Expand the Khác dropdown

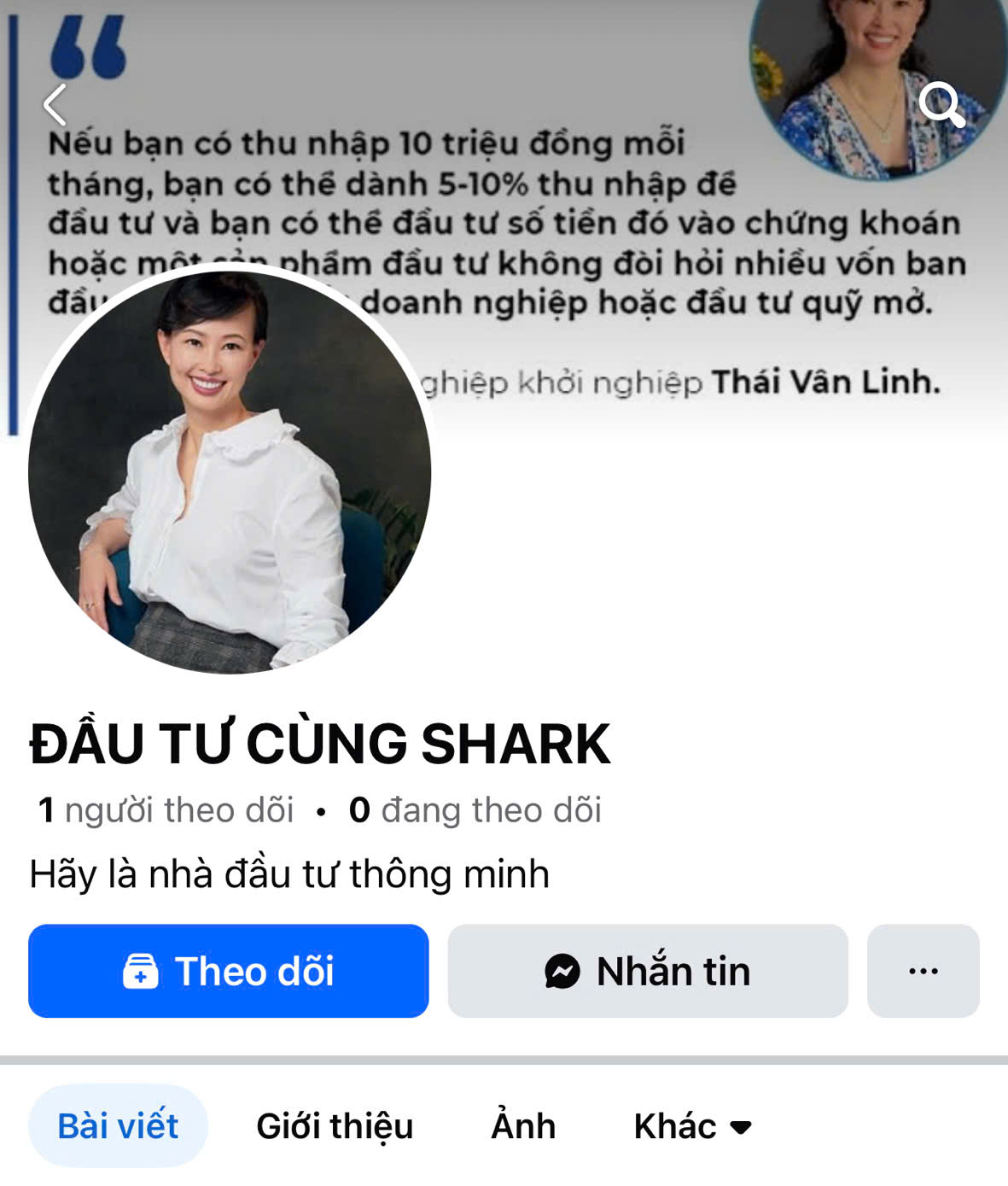pyautogui.click(x=692, y=1126)
